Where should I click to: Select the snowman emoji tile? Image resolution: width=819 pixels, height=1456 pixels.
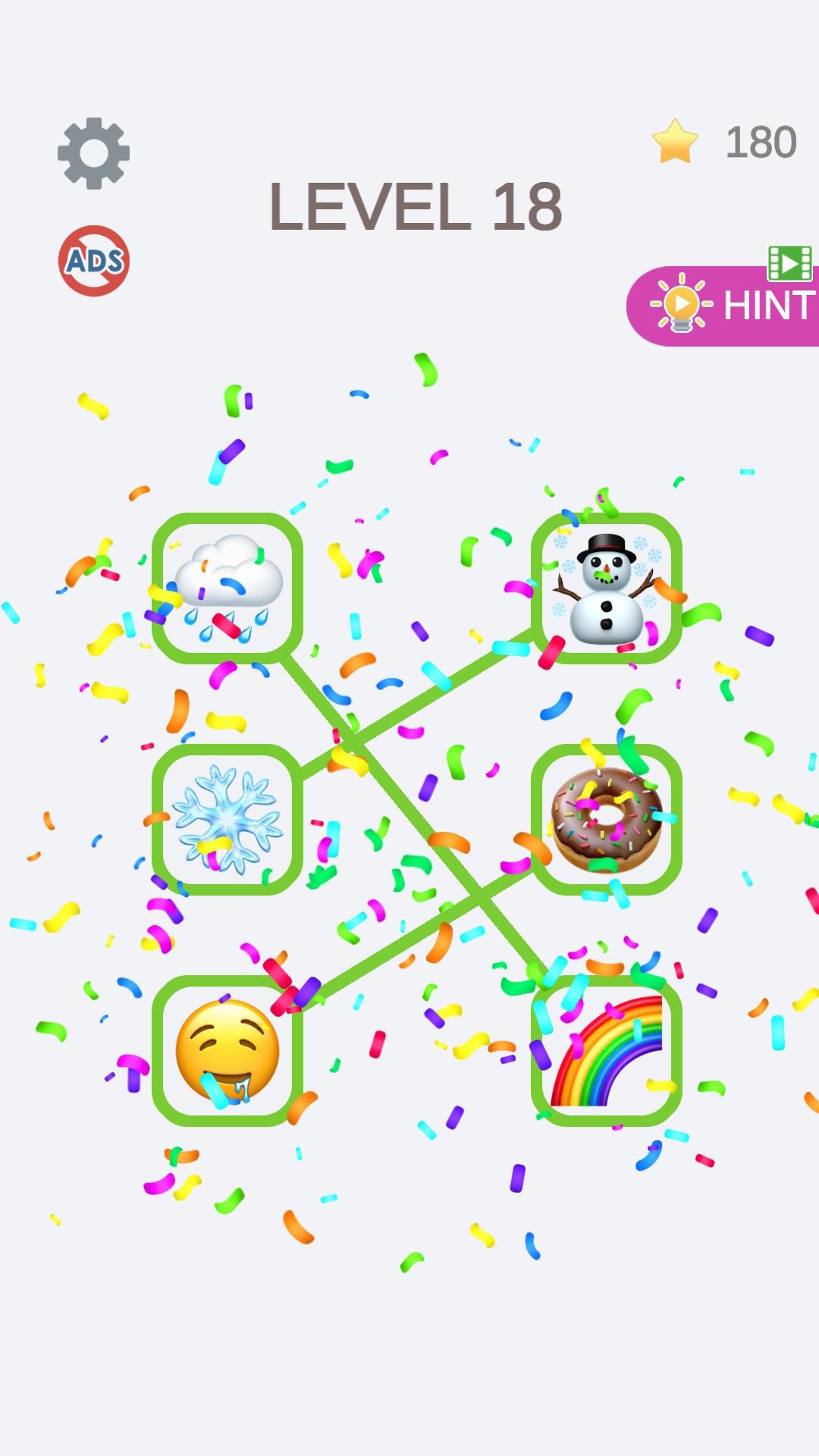[607, 588]
